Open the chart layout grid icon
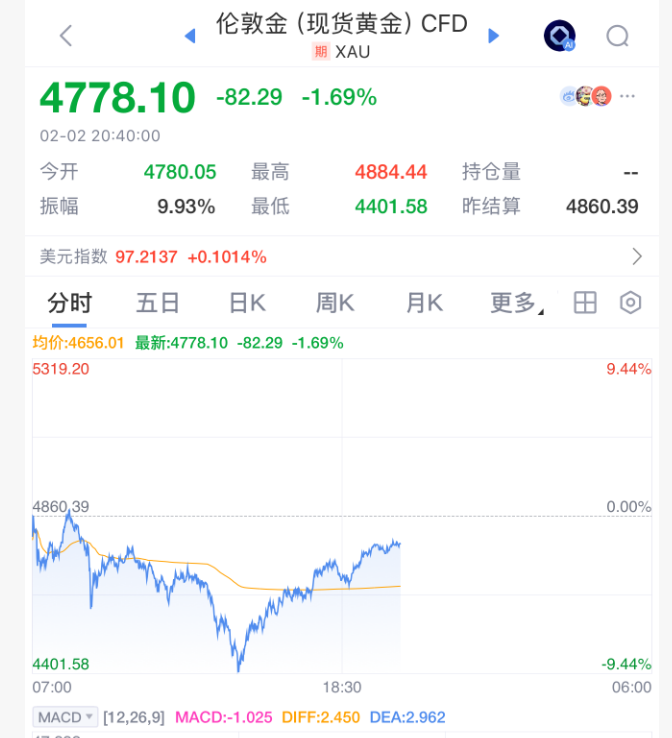The image size is (672, 738). [x=585, y=303]
